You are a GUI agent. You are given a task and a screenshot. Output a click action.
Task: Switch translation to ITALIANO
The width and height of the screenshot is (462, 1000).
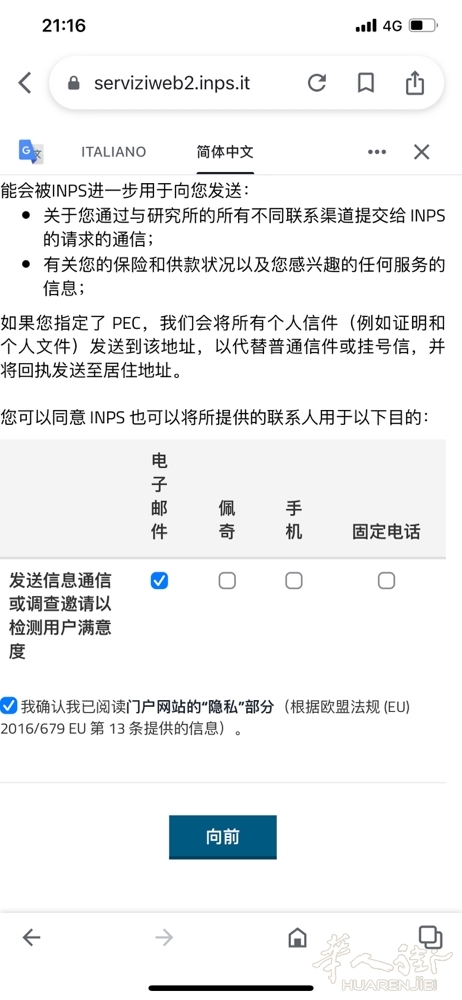click(114, 152)
